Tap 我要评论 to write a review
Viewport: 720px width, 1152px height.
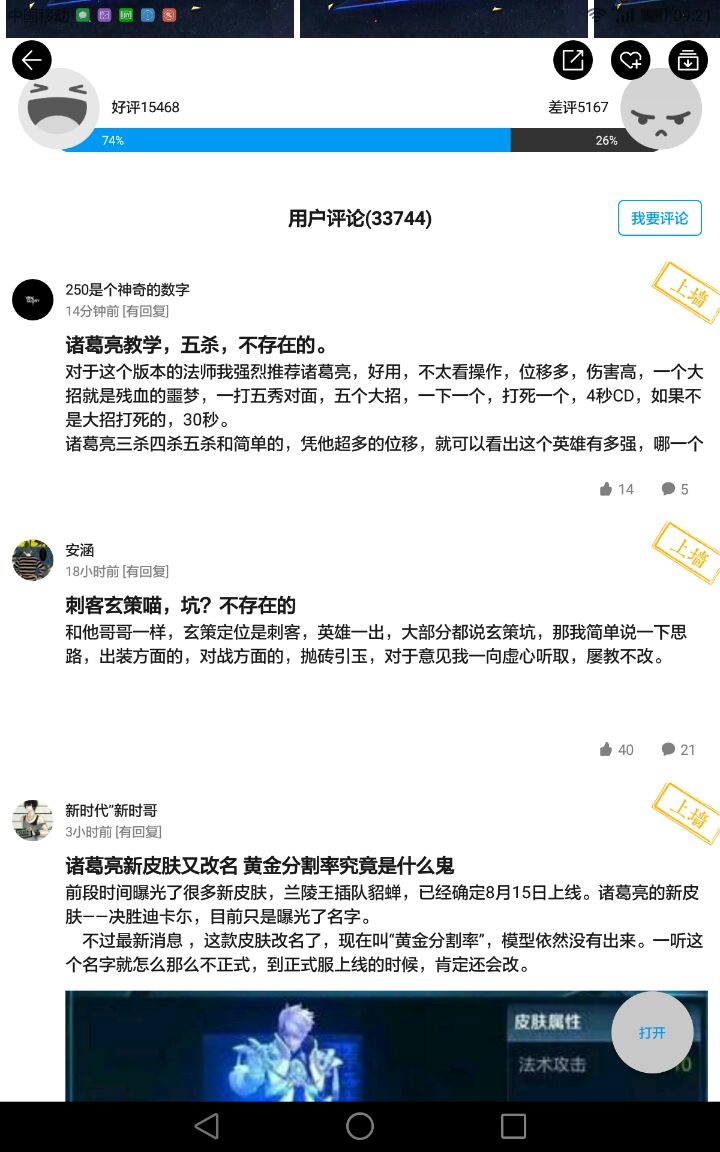pos(659,218)
